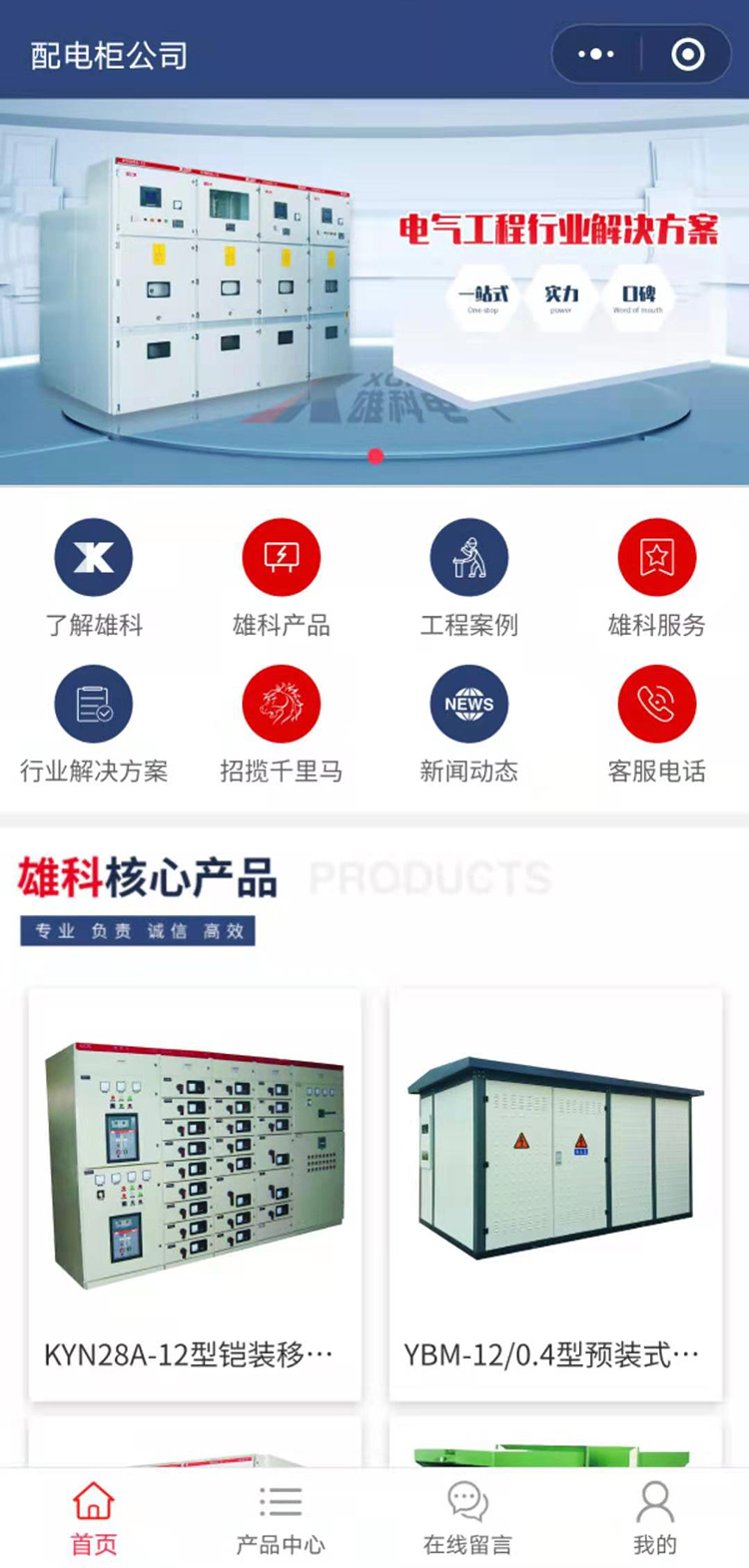Viewport: 749px width, 1568px height.
Task: Close the mini program with circle icon
Action: 687,55
